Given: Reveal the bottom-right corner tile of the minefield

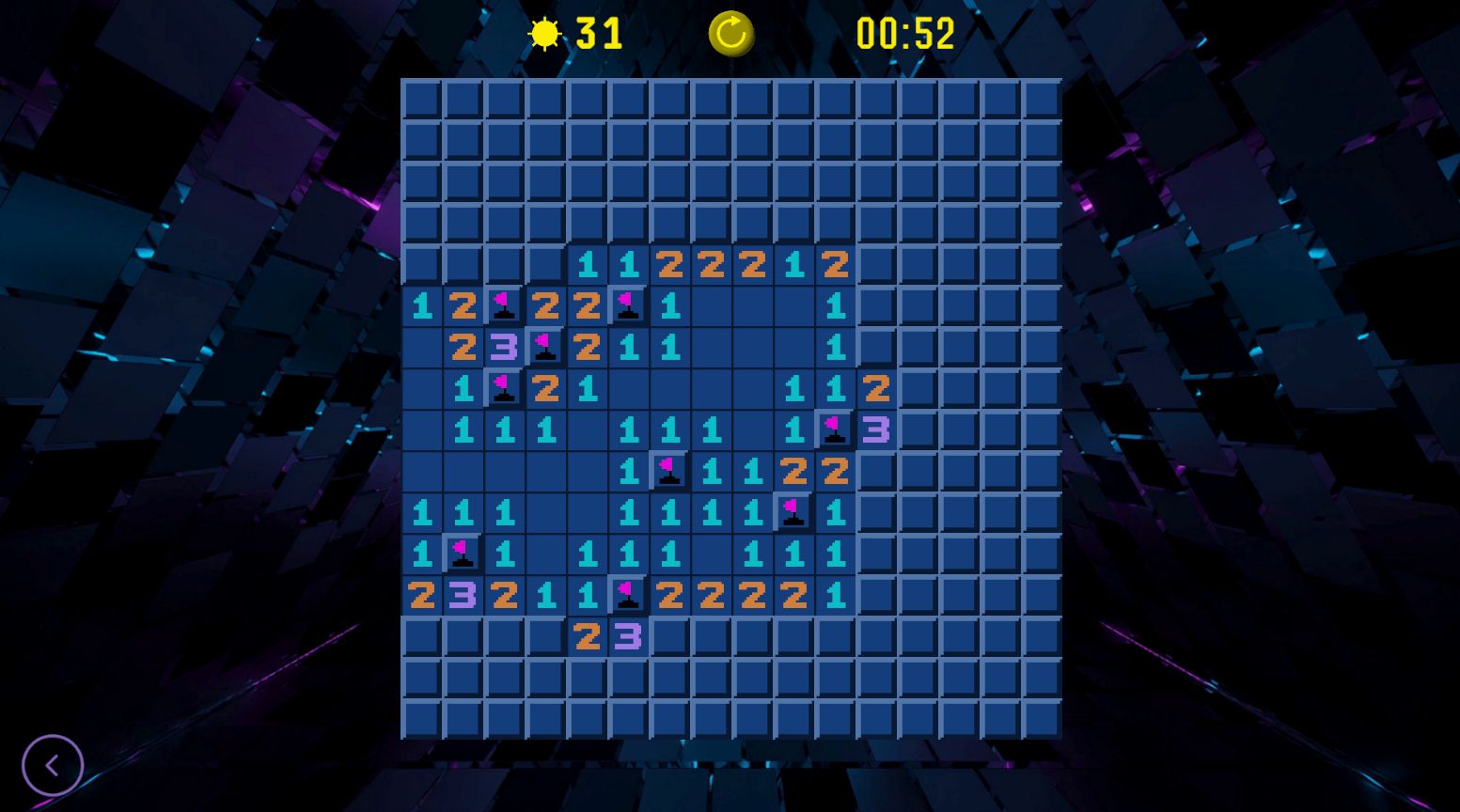Looking at the screenshot, I should click(x=1041, y=719).
